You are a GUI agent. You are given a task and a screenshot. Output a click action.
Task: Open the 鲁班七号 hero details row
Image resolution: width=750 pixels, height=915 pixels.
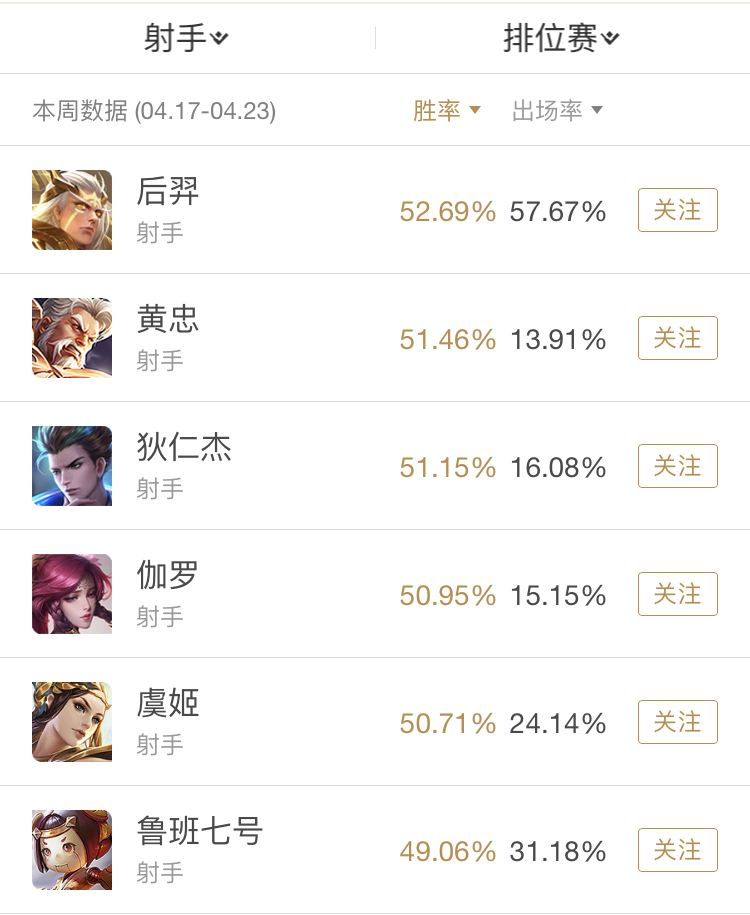(200, 850)
